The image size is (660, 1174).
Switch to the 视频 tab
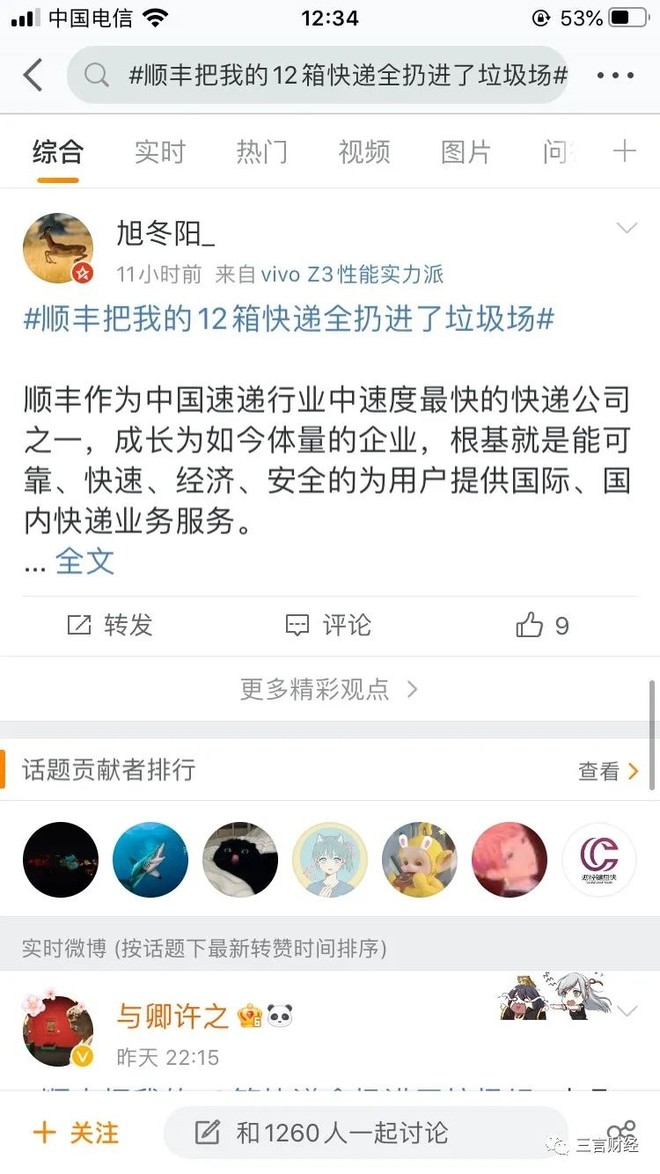364,152
